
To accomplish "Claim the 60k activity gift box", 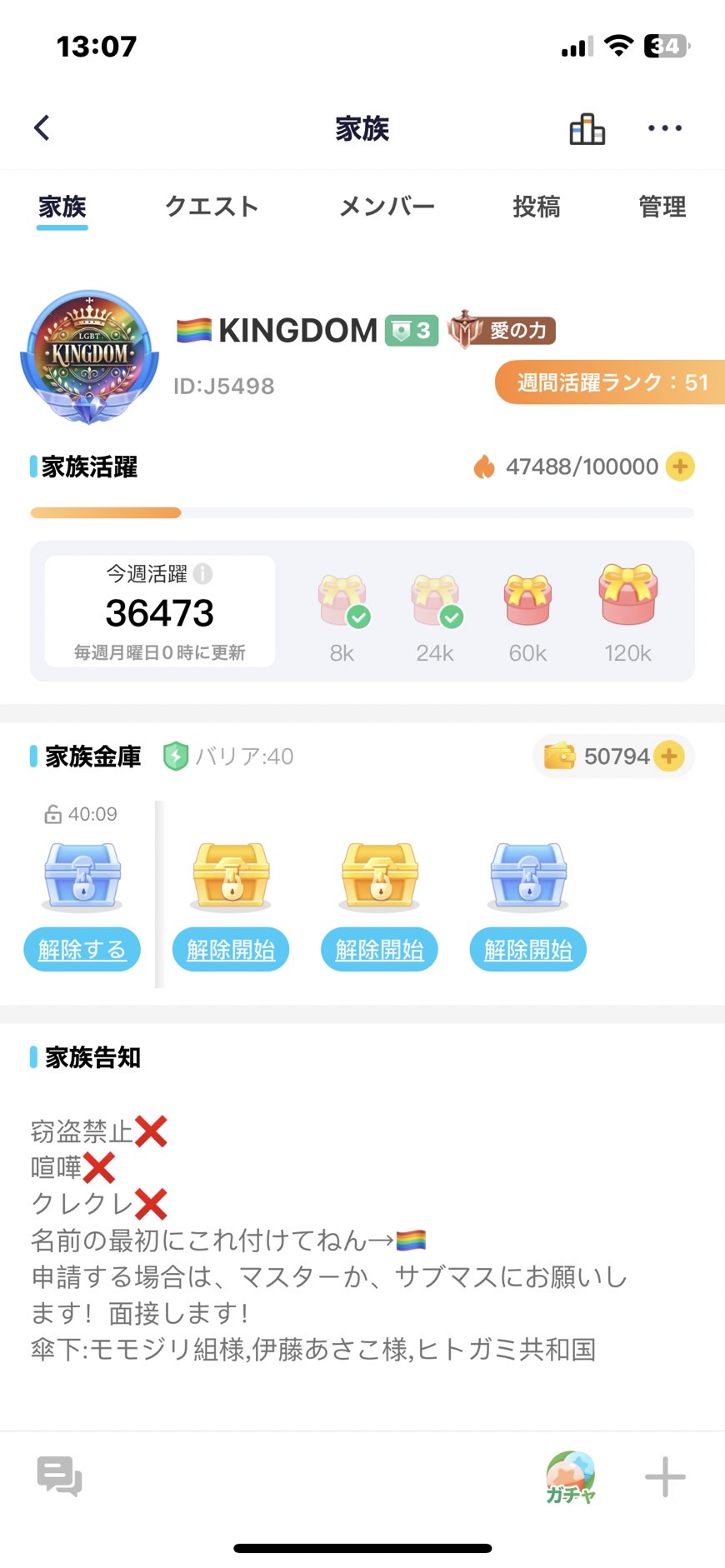I will 527,600.
